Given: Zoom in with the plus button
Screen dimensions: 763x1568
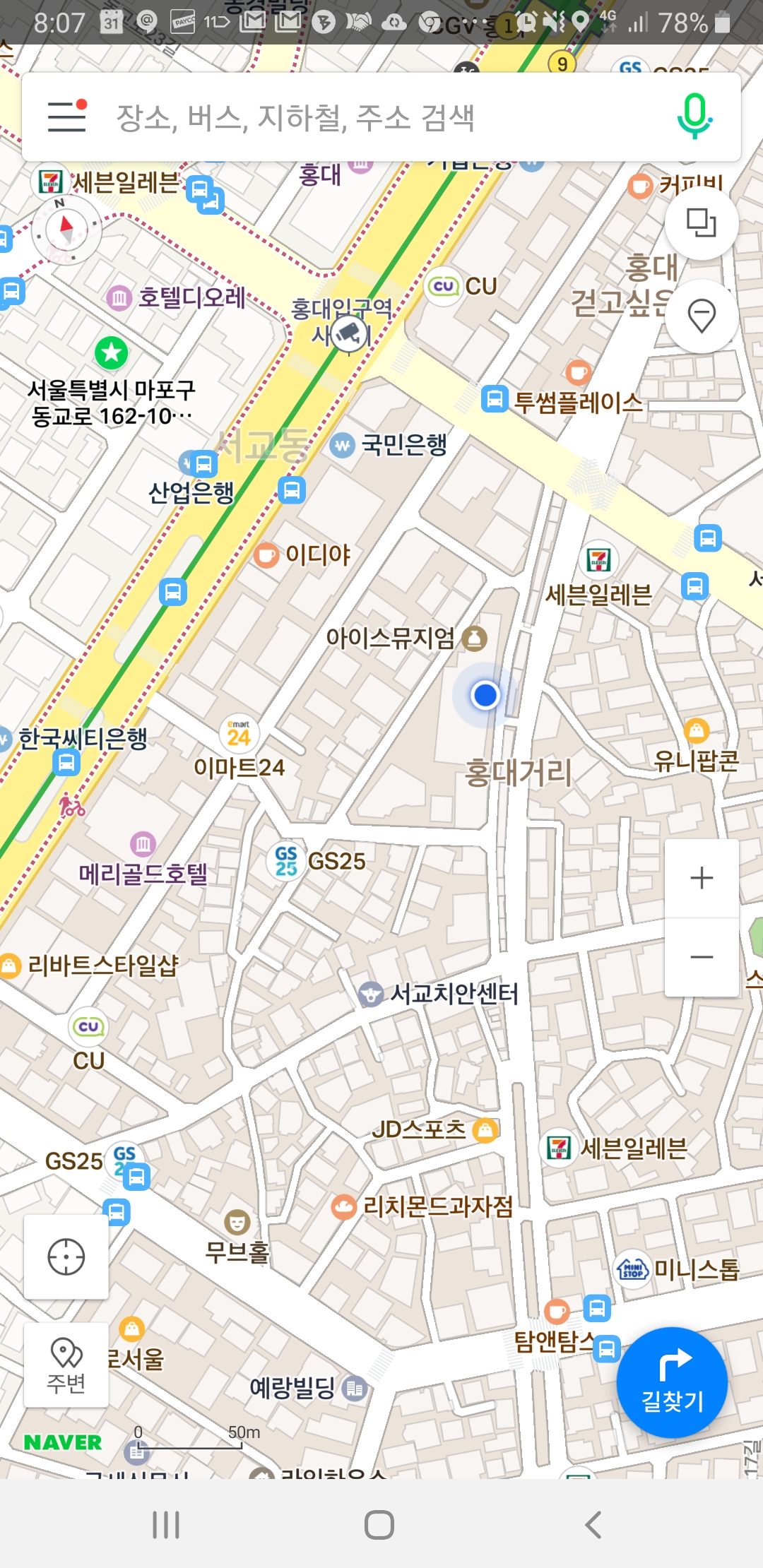Looking at the screenshot, I should tap(702, 878).
